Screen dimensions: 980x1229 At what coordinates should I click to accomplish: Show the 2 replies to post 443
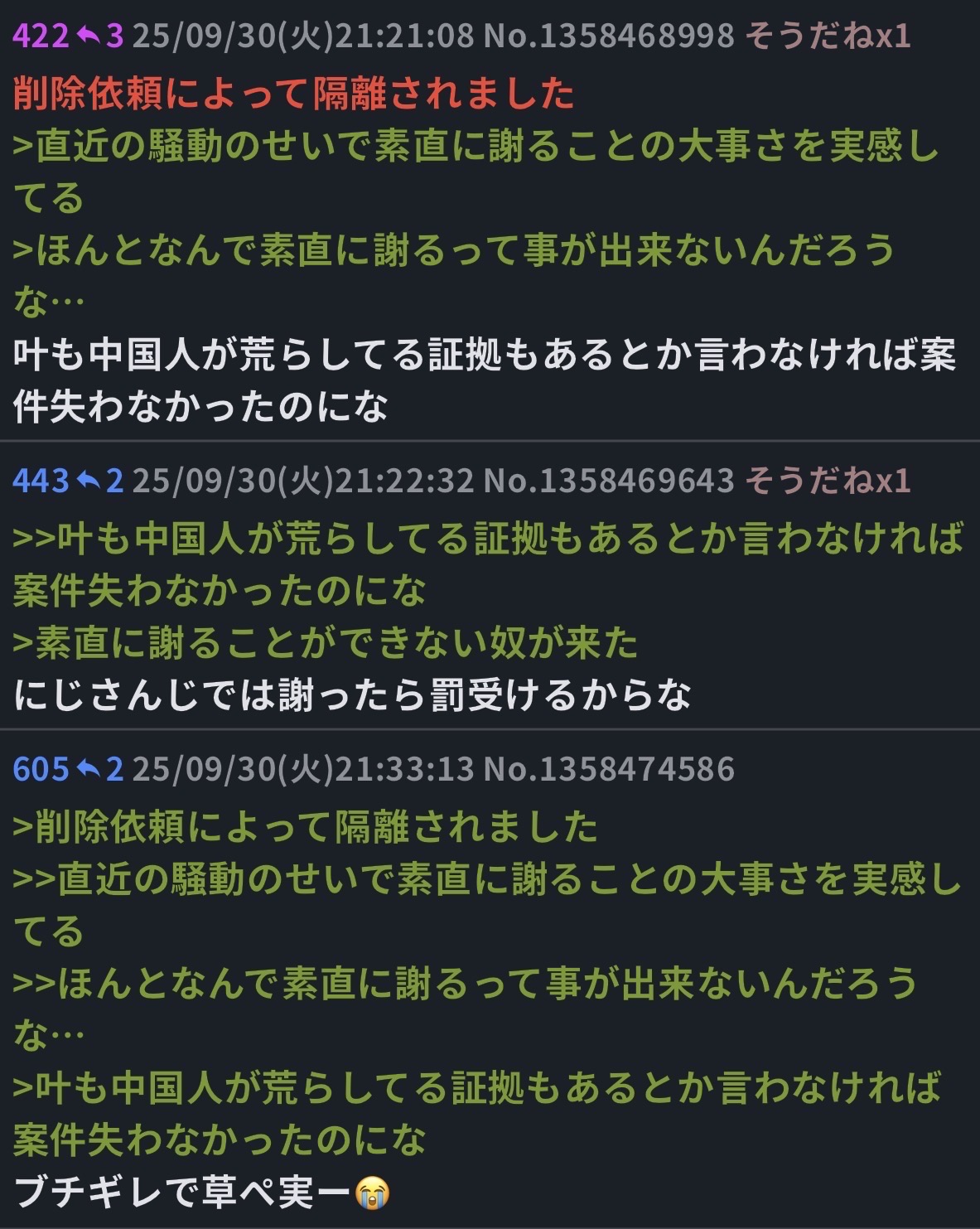pyautogui.click(x=99, y=481)
